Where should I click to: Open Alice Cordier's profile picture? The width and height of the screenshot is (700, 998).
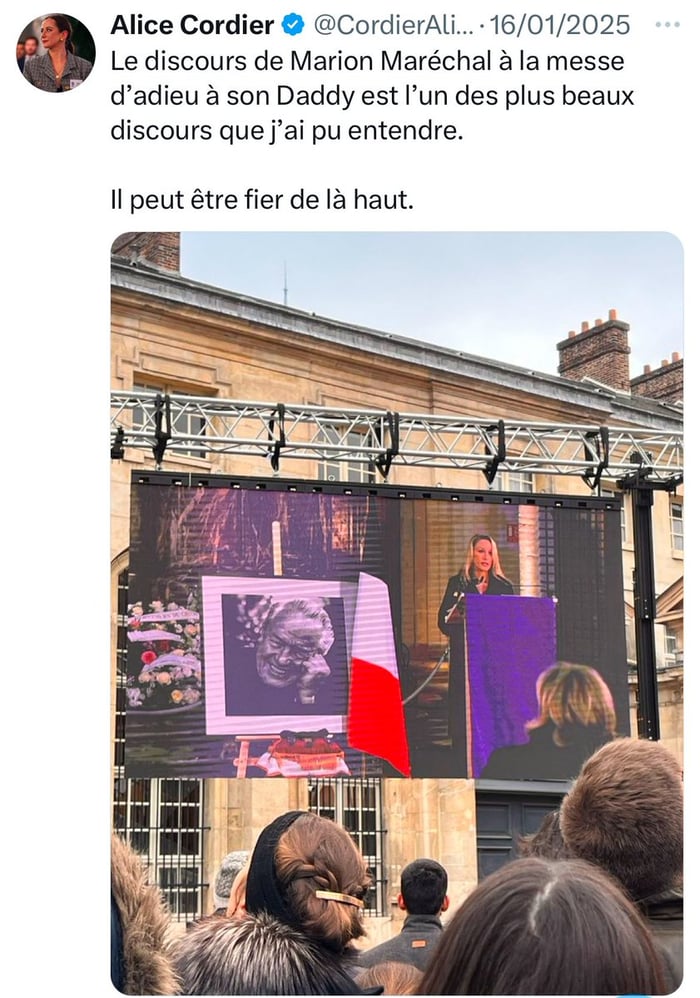(x=56, y=52)
